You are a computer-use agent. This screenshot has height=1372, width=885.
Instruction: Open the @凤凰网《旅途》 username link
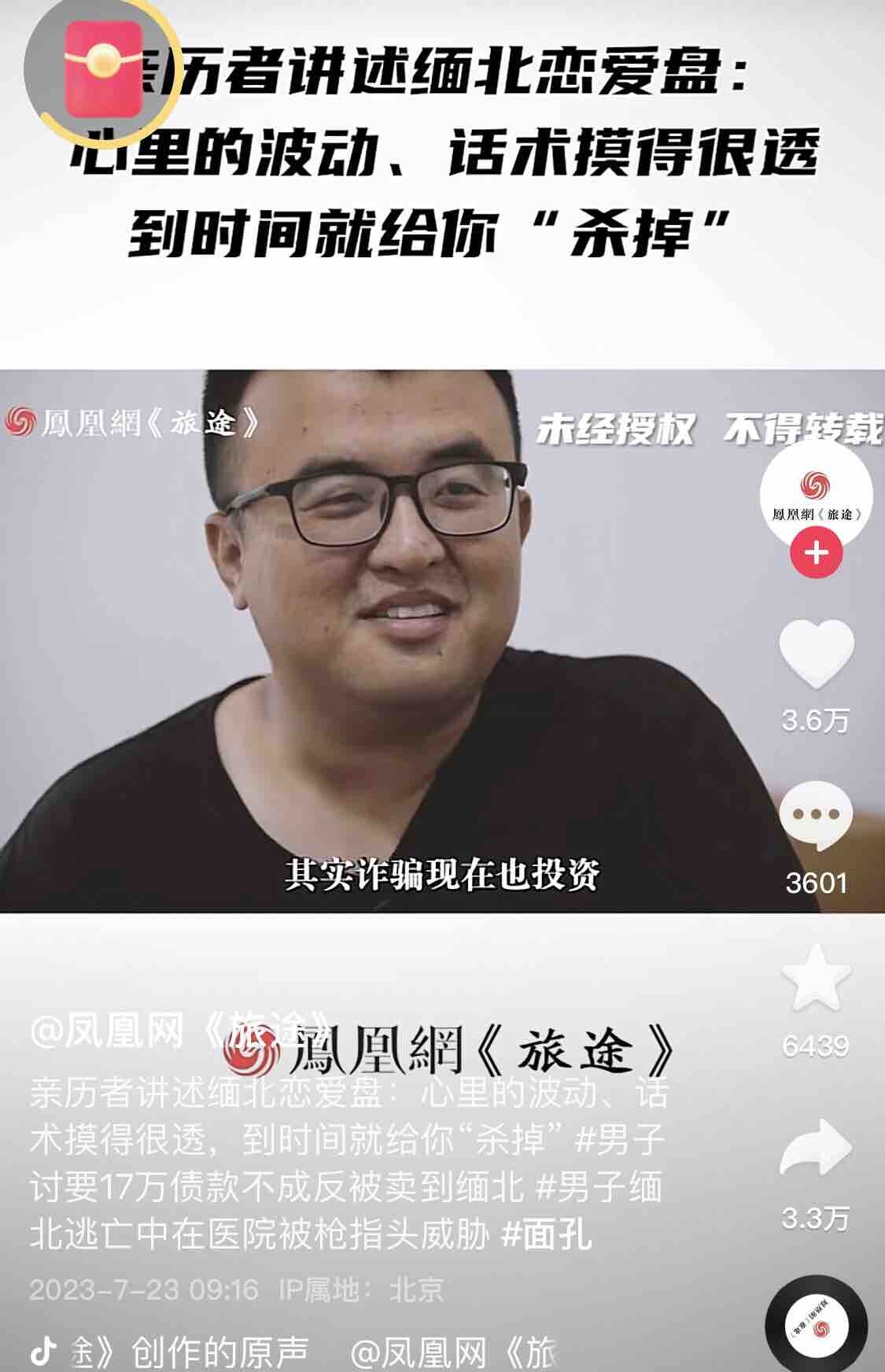(179, 1030)
